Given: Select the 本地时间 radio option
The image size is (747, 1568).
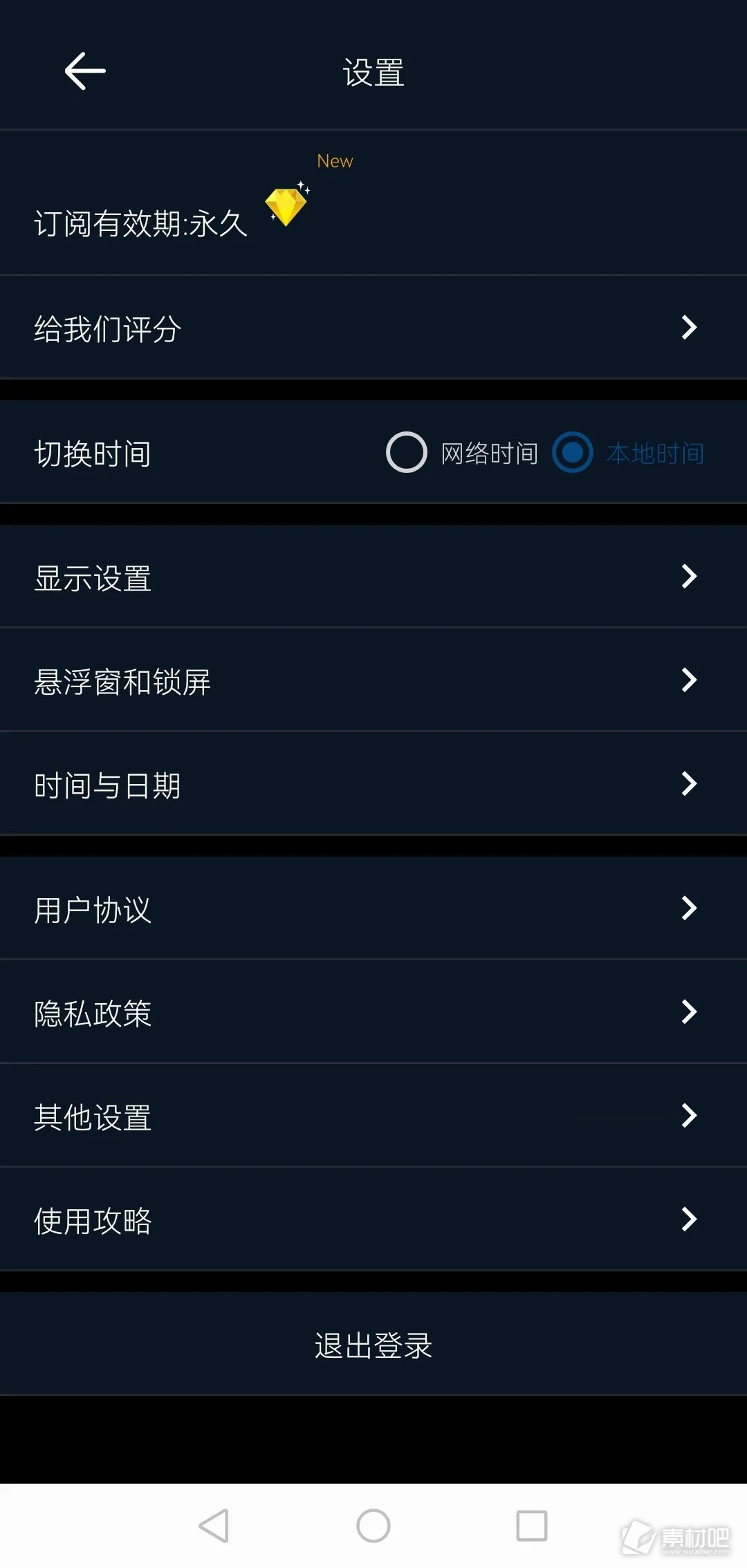Looking at the screenshot, I should click(573, 452).
